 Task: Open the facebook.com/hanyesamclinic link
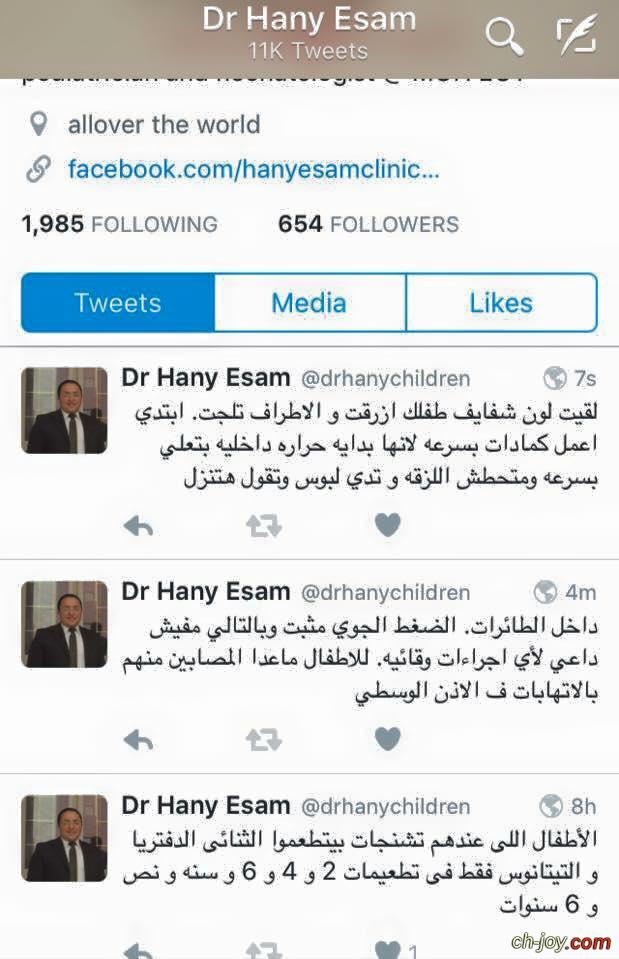click(x=253, y=169)
